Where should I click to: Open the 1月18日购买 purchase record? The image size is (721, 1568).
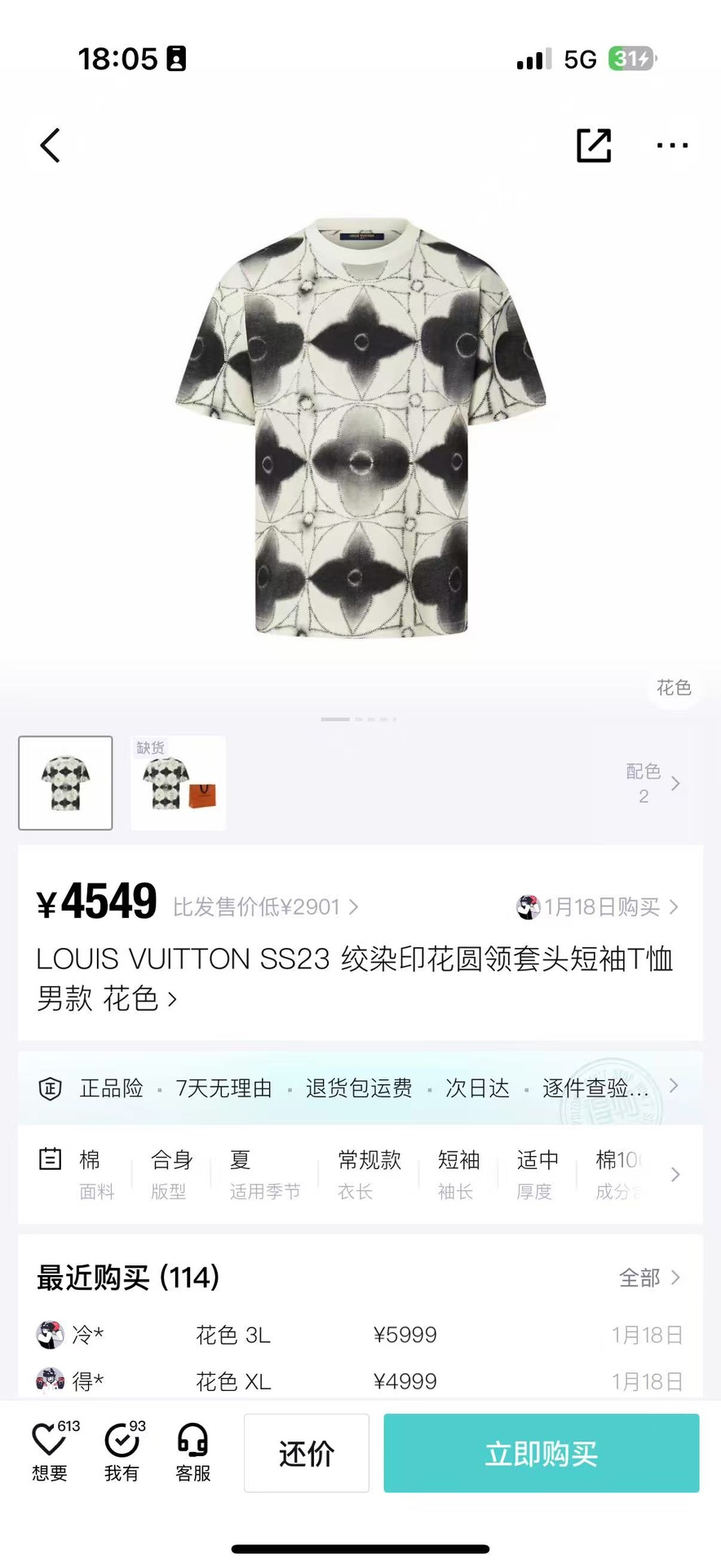(599, 907)
